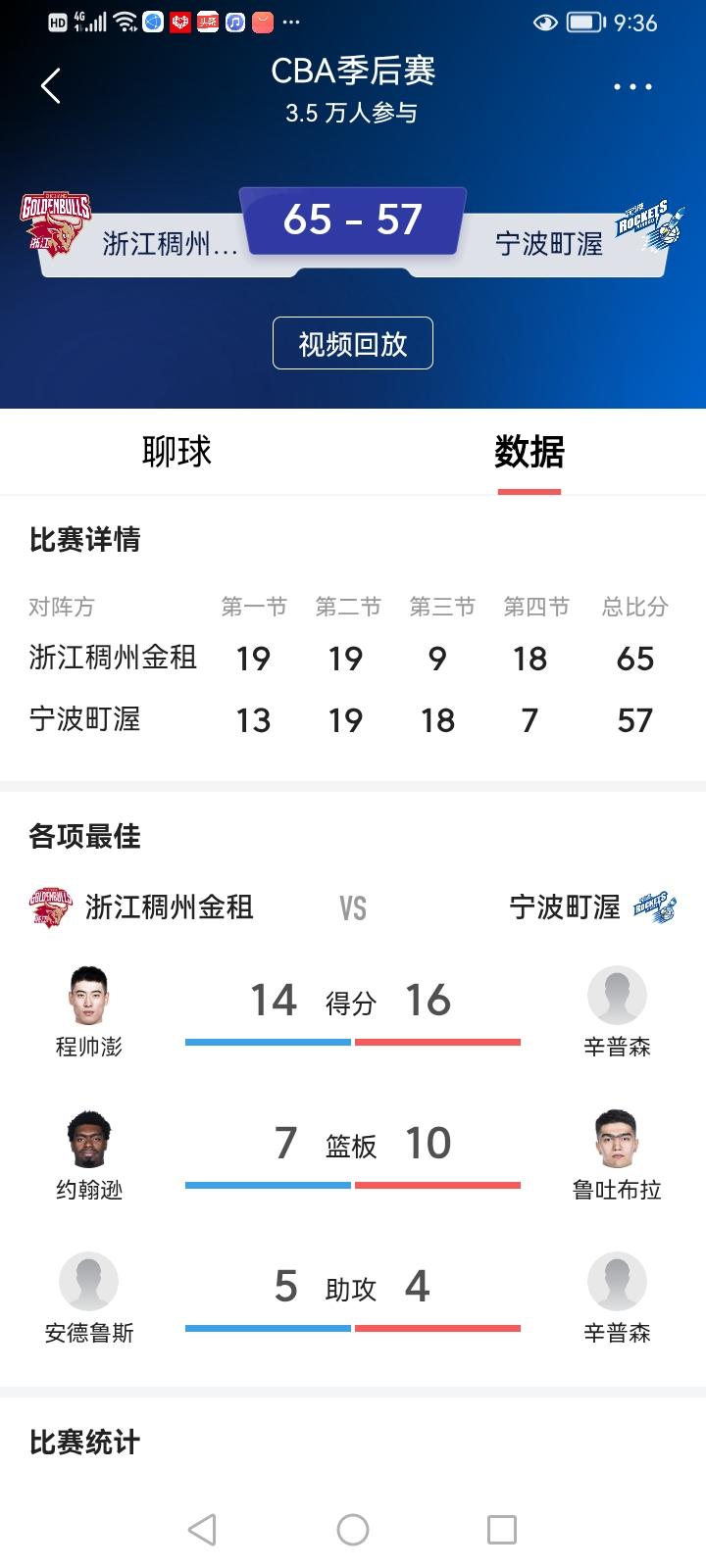706x1568 pixels.
Task: Tap the Android home navigation button
Action: click(353, 1527)
